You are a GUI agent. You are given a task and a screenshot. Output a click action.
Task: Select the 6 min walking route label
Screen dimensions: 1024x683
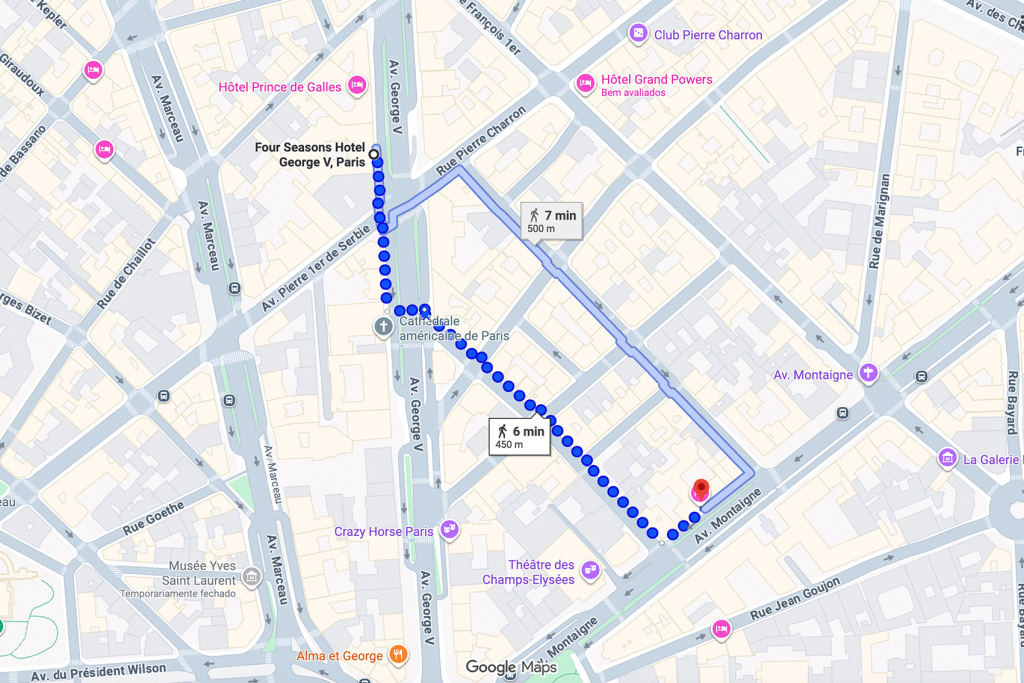tap(519, 437)
